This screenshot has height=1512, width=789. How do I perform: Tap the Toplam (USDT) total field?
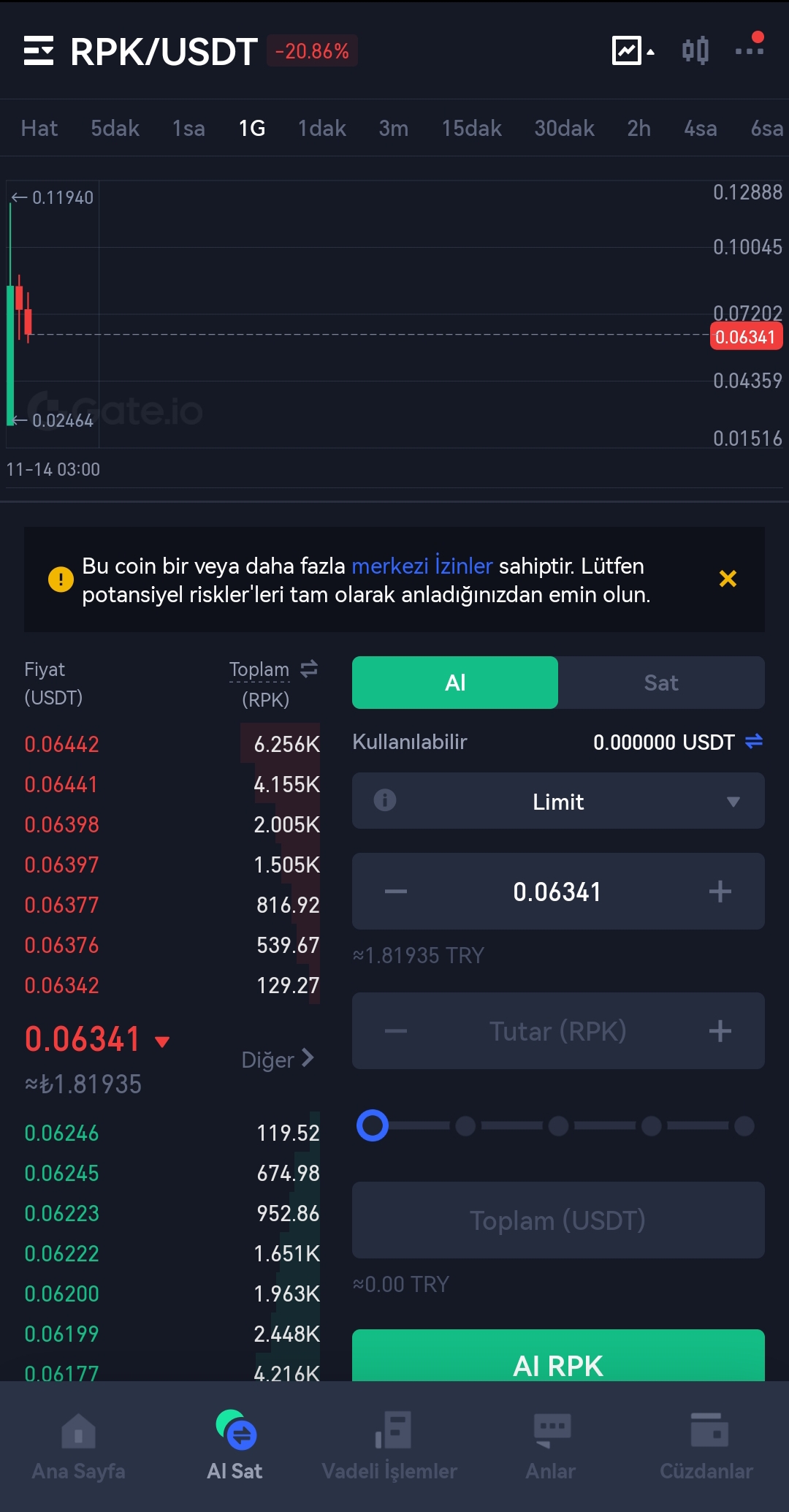[x=558, y=1220]
